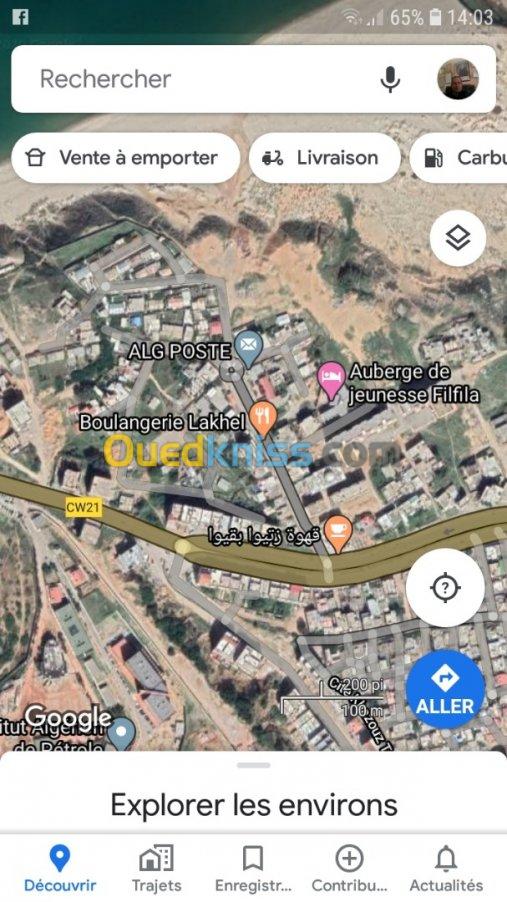Open the orange café pin near CW21

pyautogui.click(x=338, y=533)
